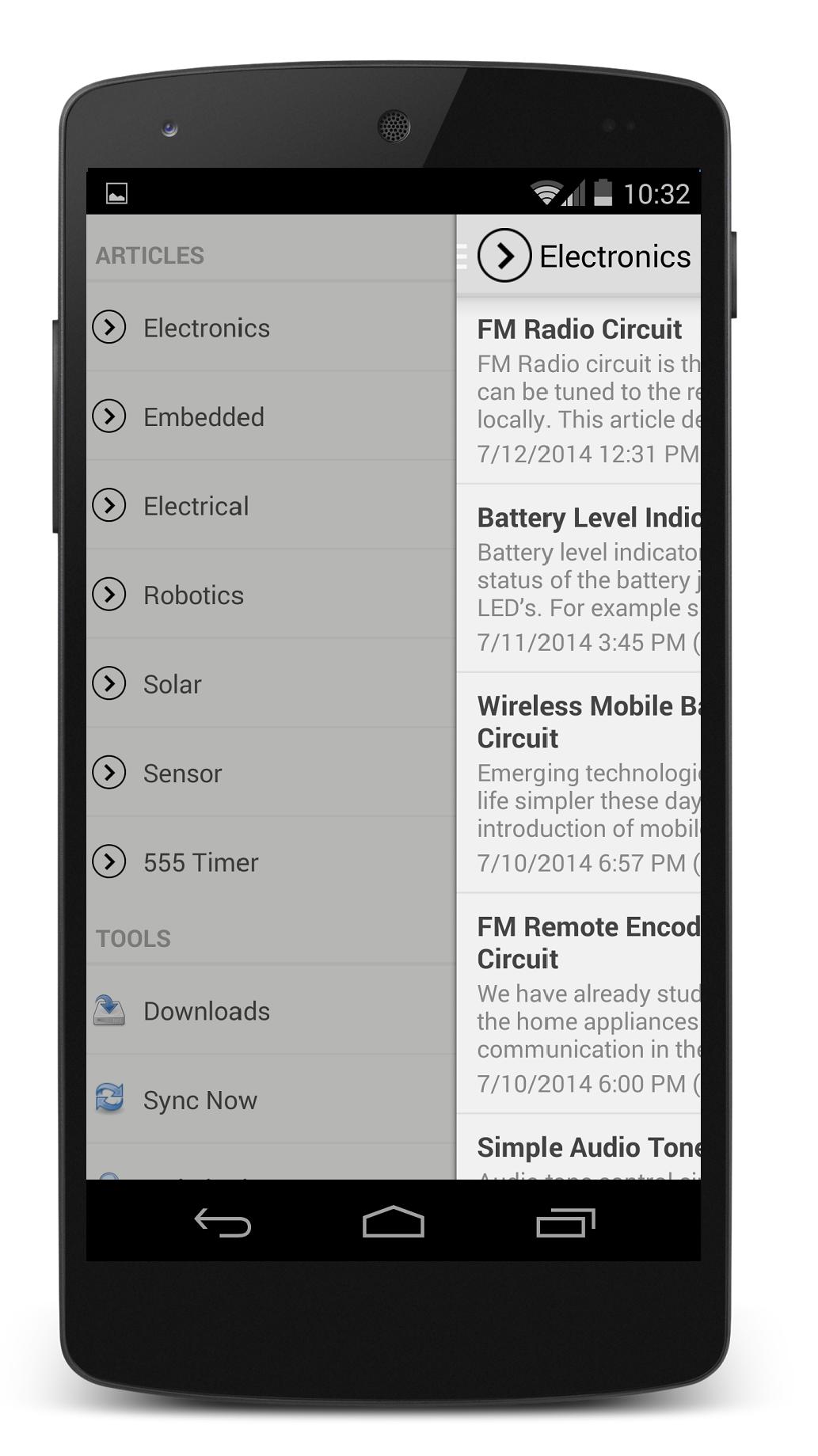The height and width of the screenshot is (1456, 818).
Task: Open the Sensor articles category
Action: click(182, 774)
